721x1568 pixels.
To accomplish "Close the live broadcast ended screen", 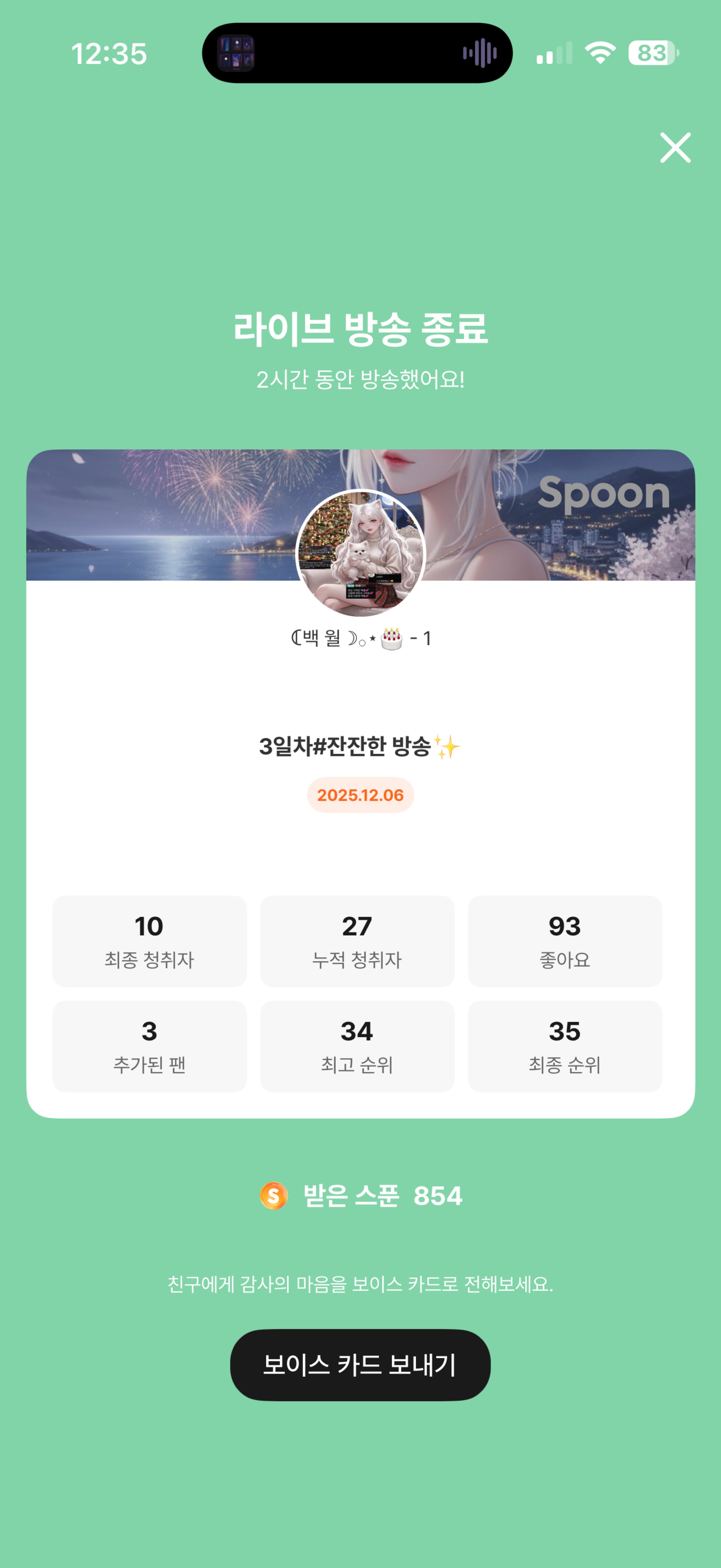I will (675, 148).
